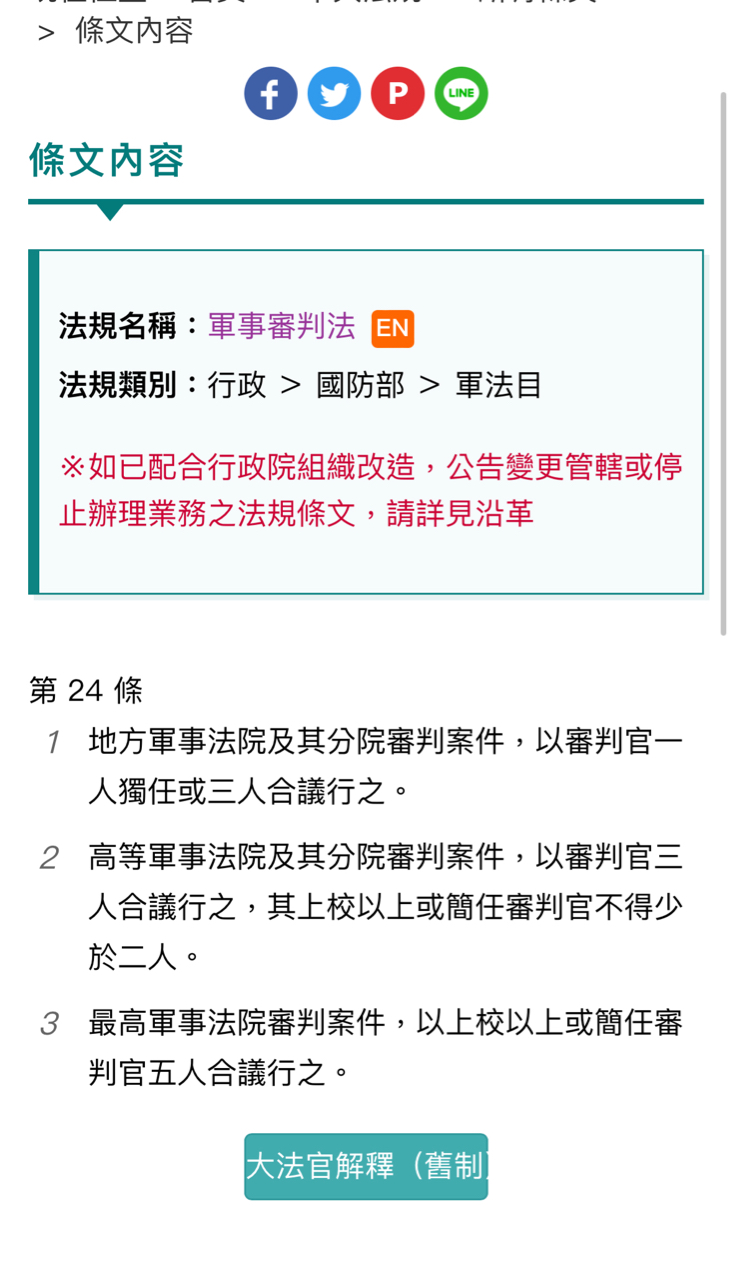Image resolution: width=733 pixels, height=1280 pixels.
Task: Share this page on Facebook
Action: pyautogui.click(x=271, y=94)
